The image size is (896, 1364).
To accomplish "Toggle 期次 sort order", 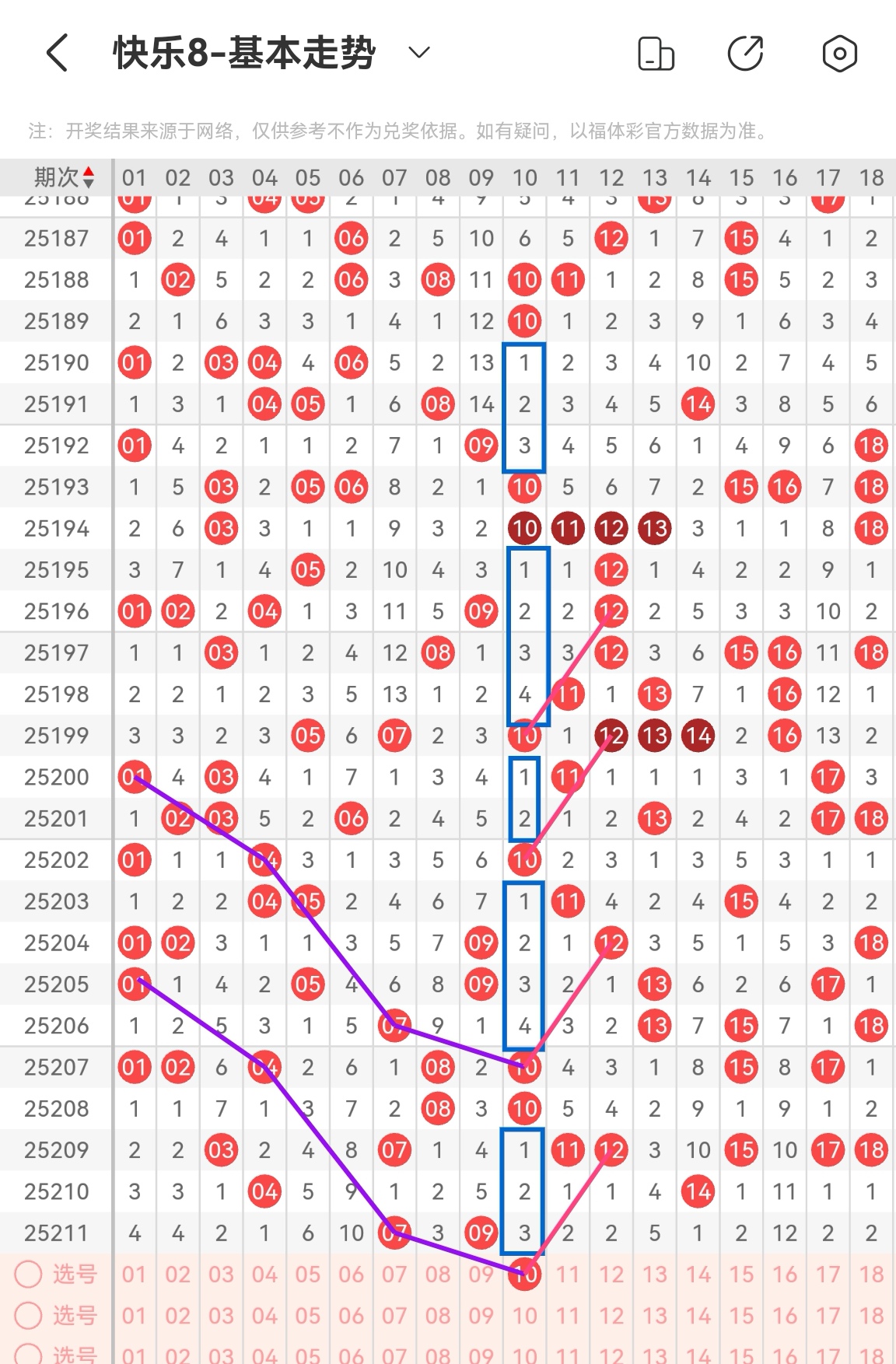I will (88, 178).
